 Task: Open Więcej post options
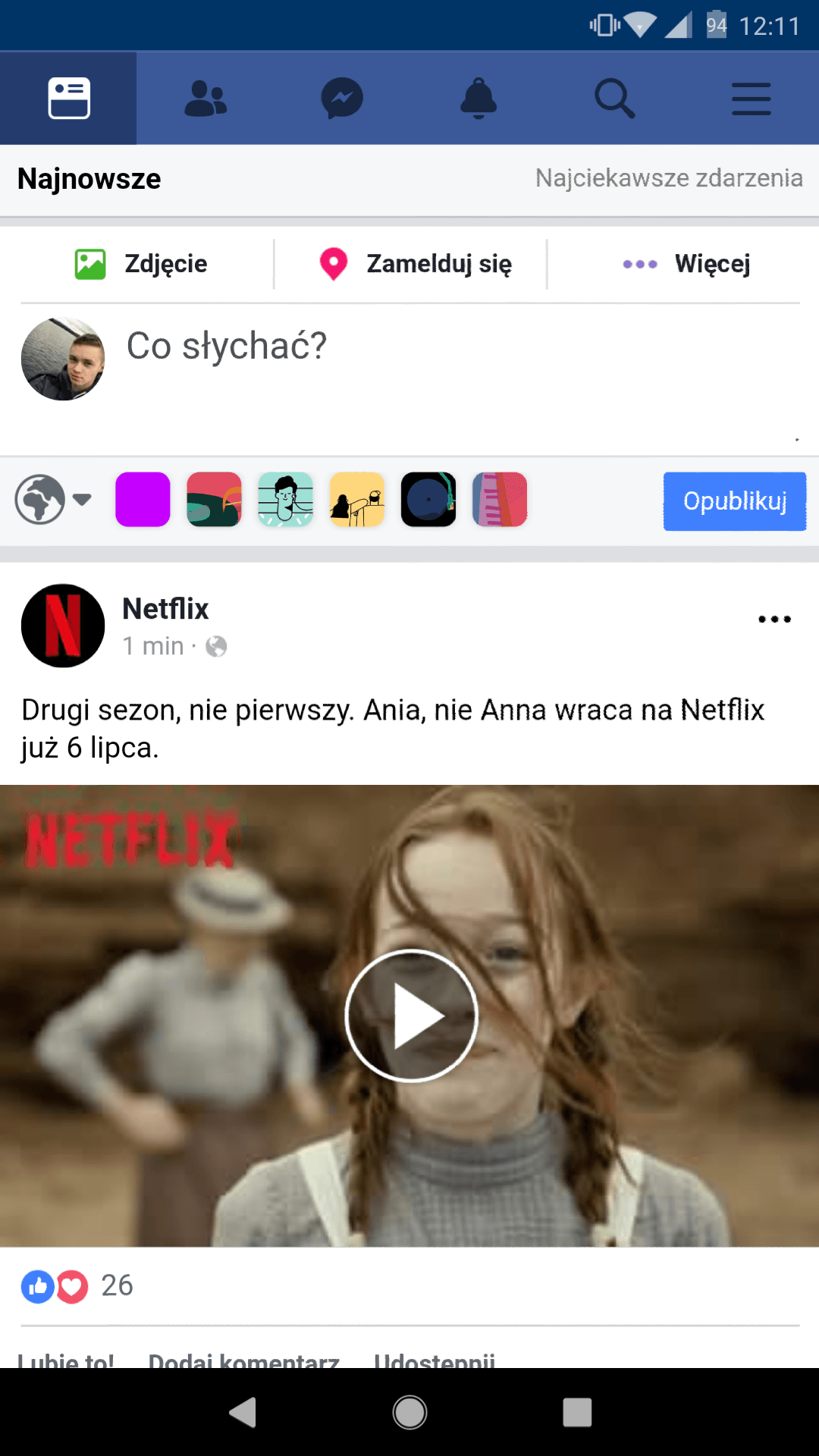point(686,264)
